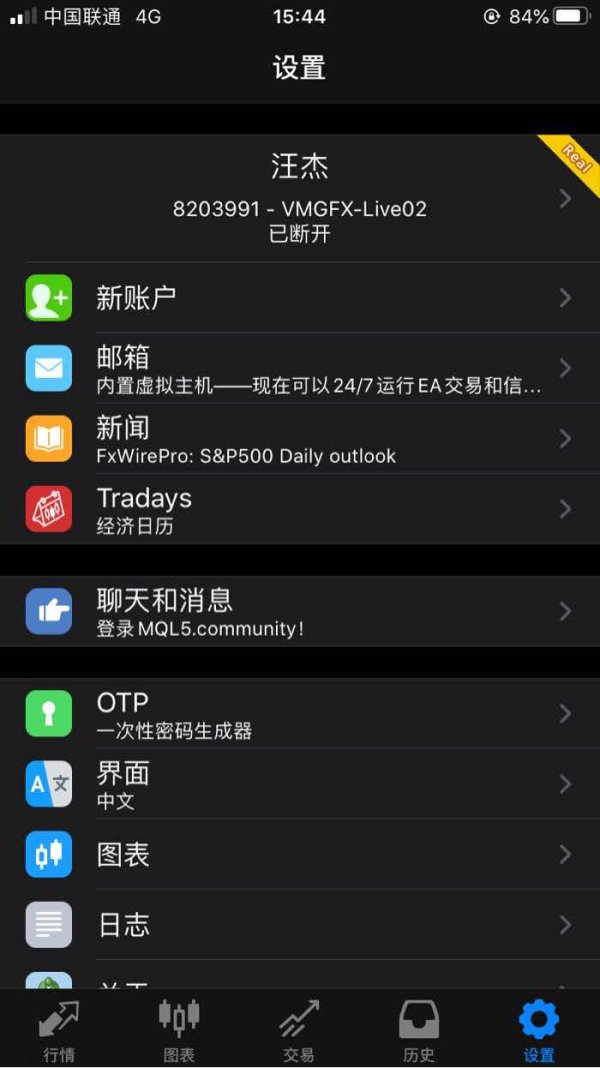Open 聊天和消息
The width and height of the screenshot is (600, 1068).
pyautogui.click(x=300, y=611)
